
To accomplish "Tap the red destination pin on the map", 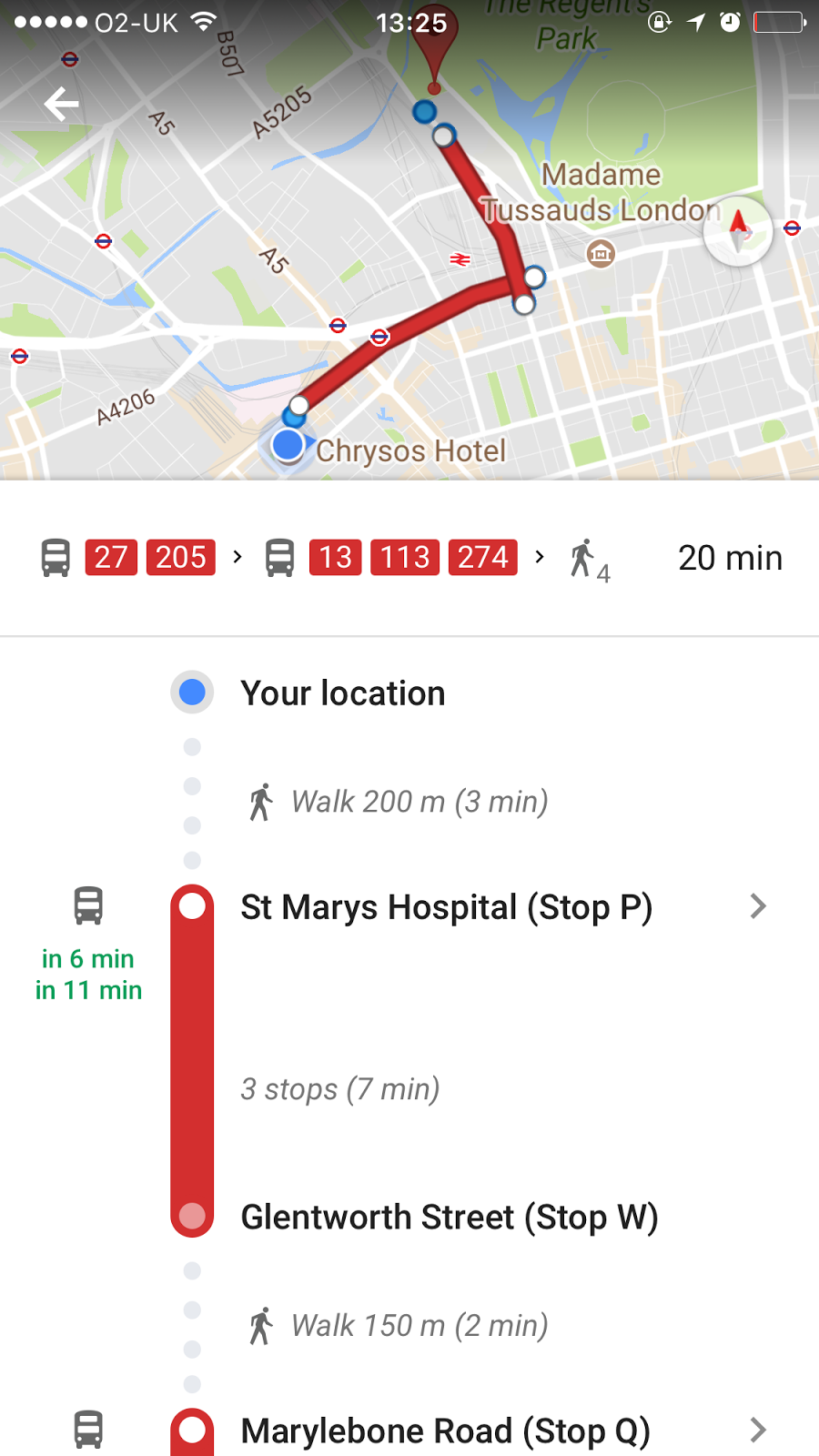I will (x=435, y=41).
